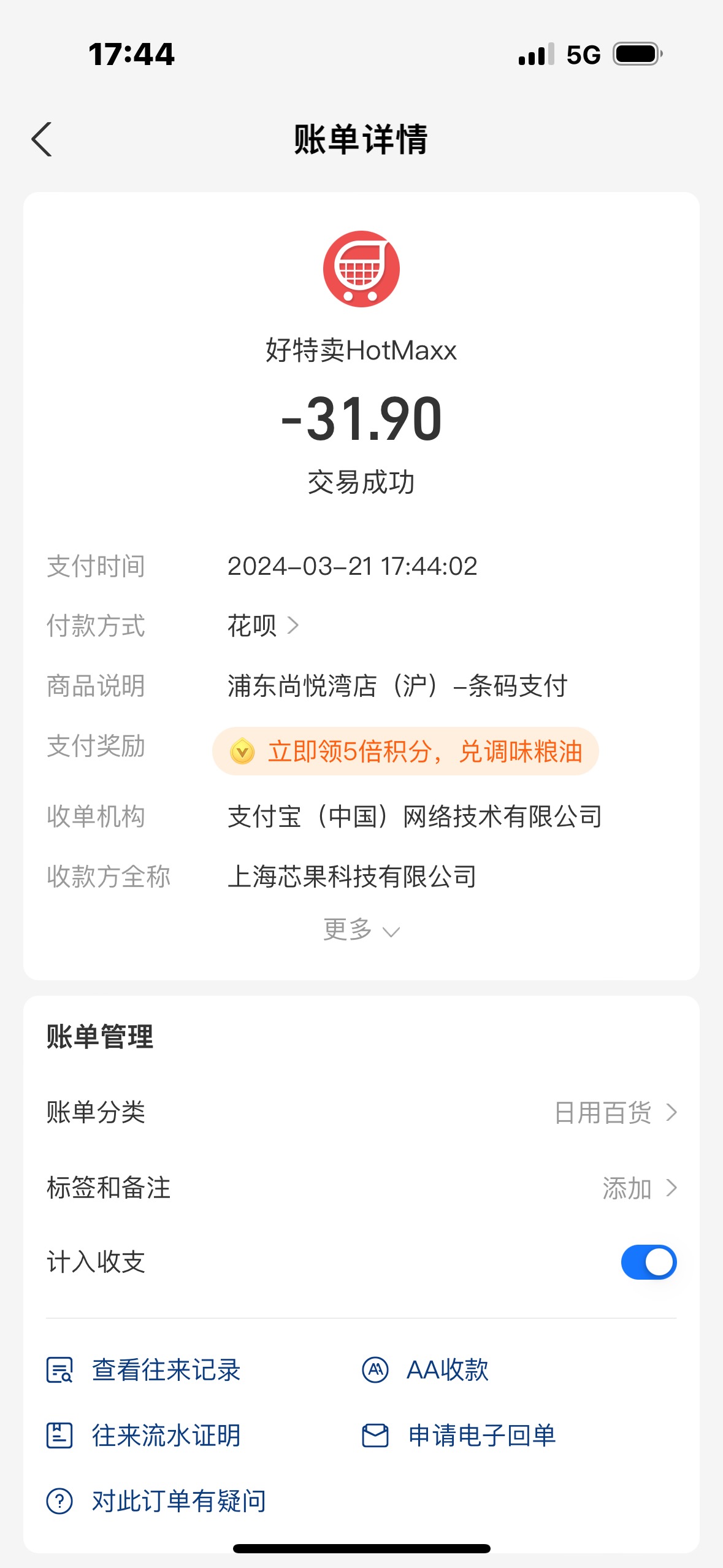Viewport: 723px width, 1568px height.
Task: Open 花呗 payment method details
Action: (263, 626)
